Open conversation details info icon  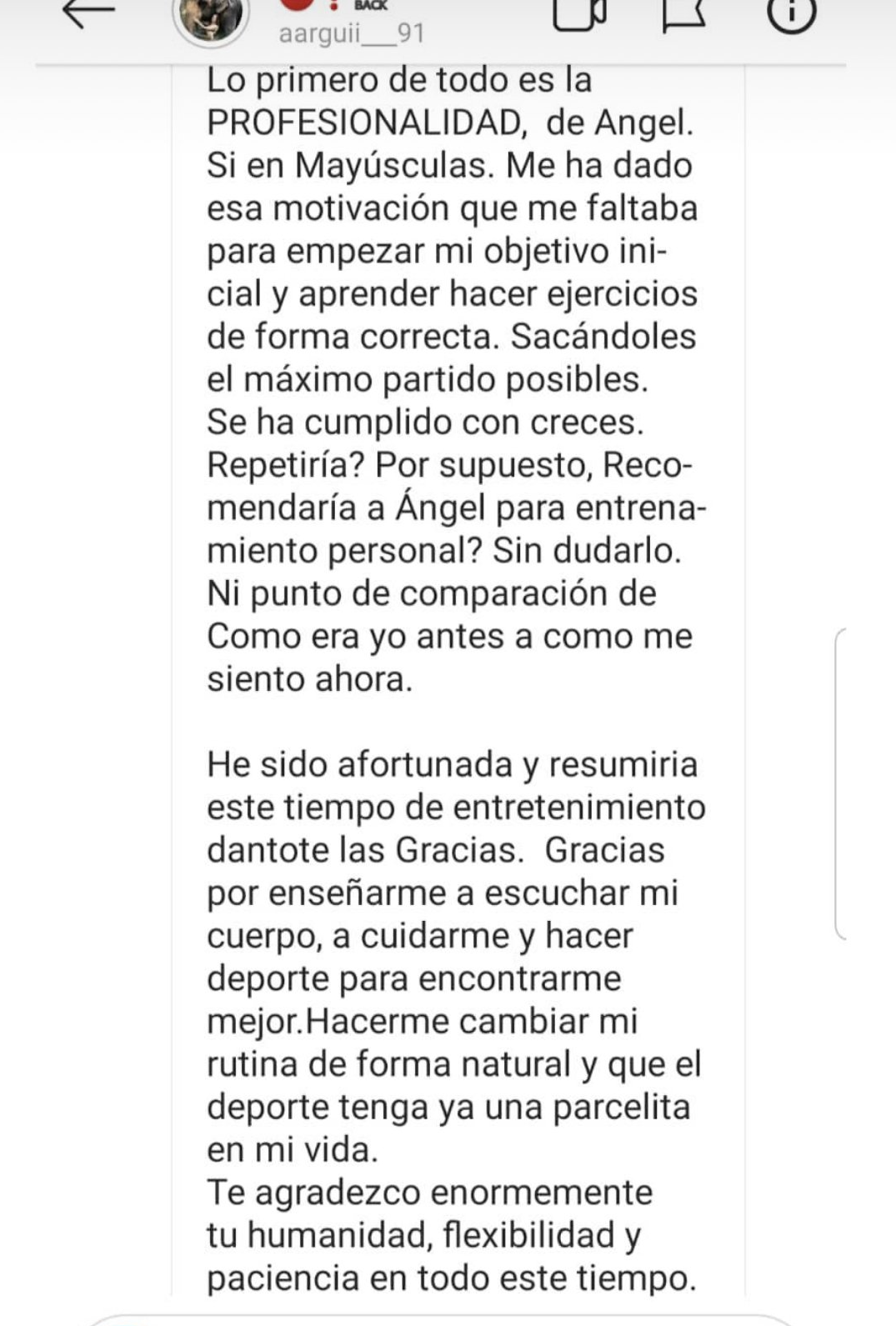coord(790,13)
